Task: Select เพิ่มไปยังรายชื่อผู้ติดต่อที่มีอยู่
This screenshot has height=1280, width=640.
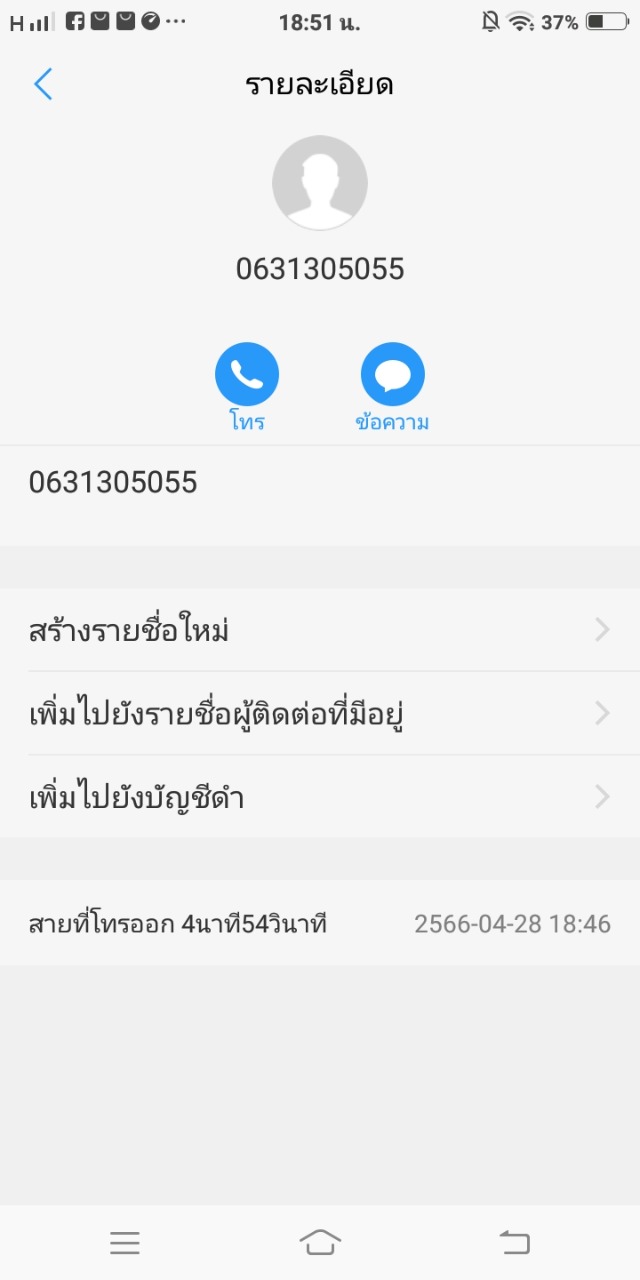Action: click(320, 713)
